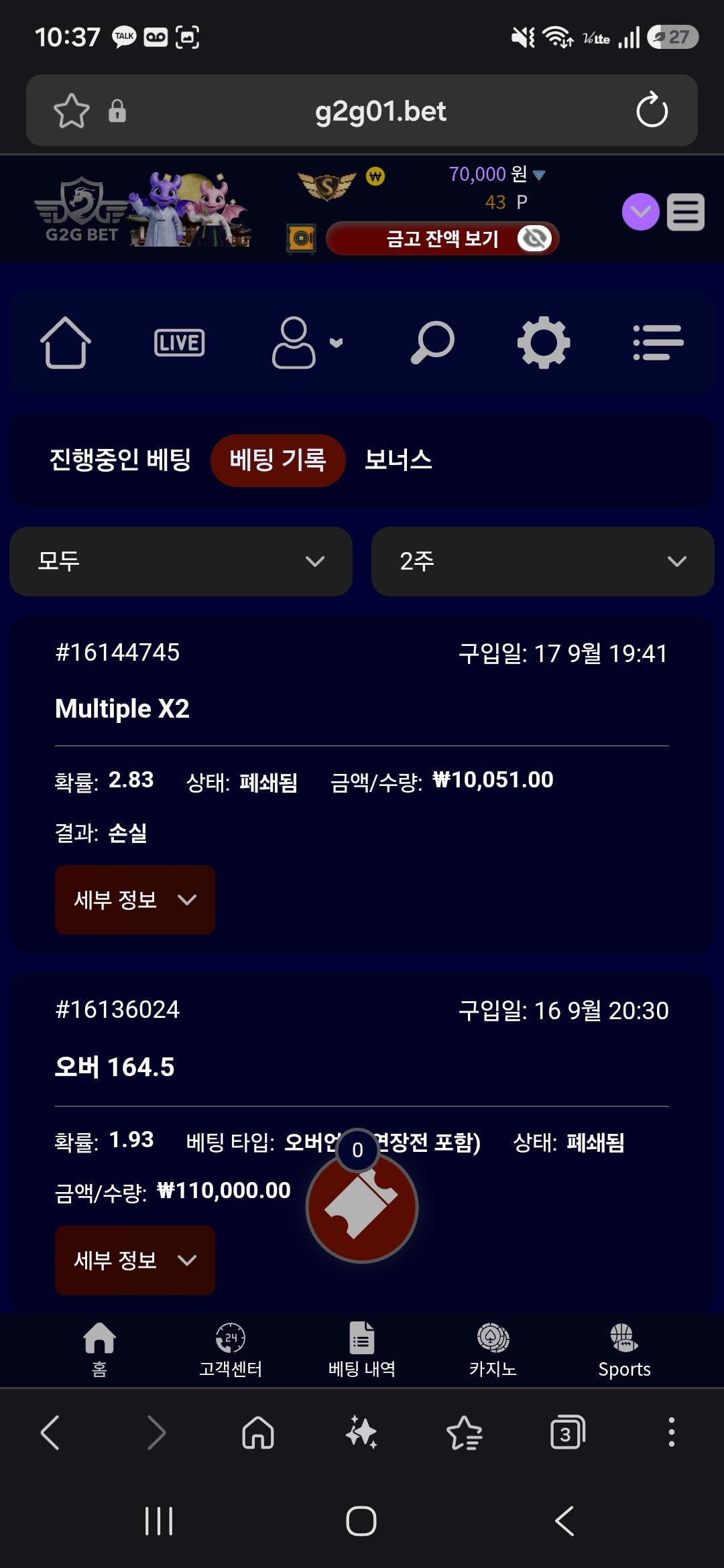724x1568 pixels.
Task: Open the LIVE section
Action: point(179,342)
